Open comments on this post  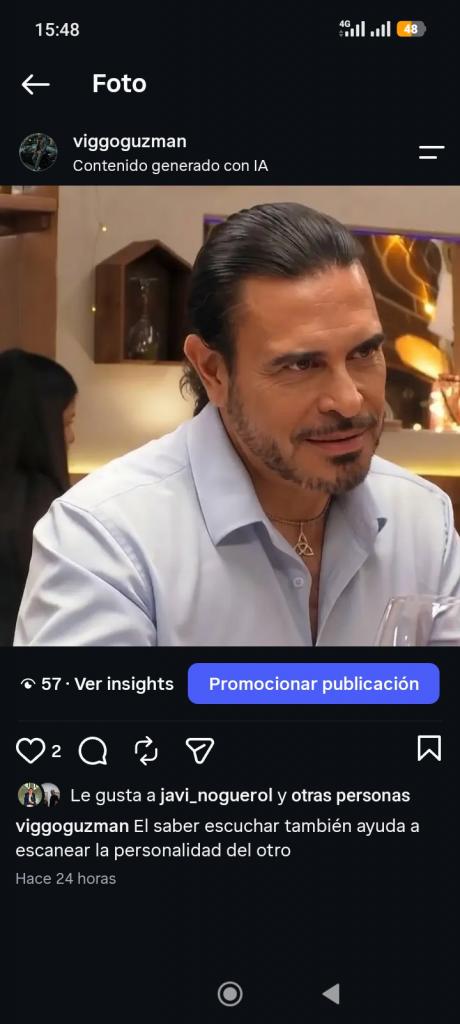[93, 750]
